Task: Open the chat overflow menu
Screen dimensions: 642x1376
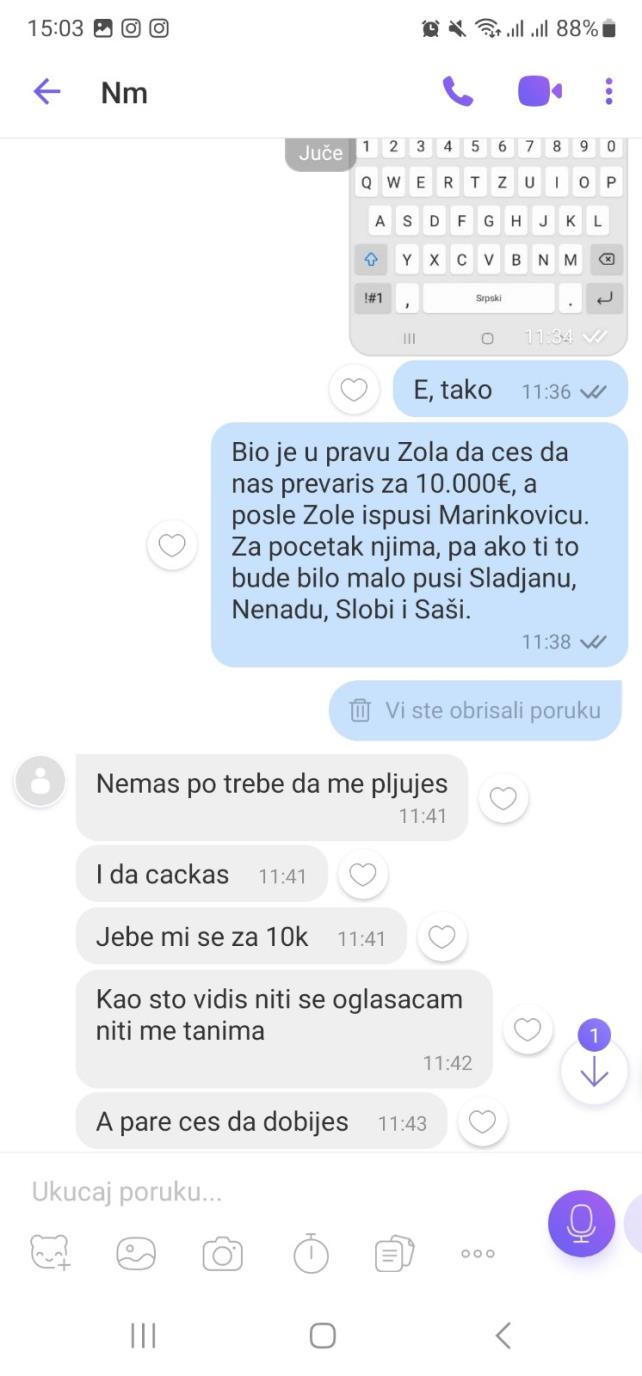Action: (x=608, y=92)
